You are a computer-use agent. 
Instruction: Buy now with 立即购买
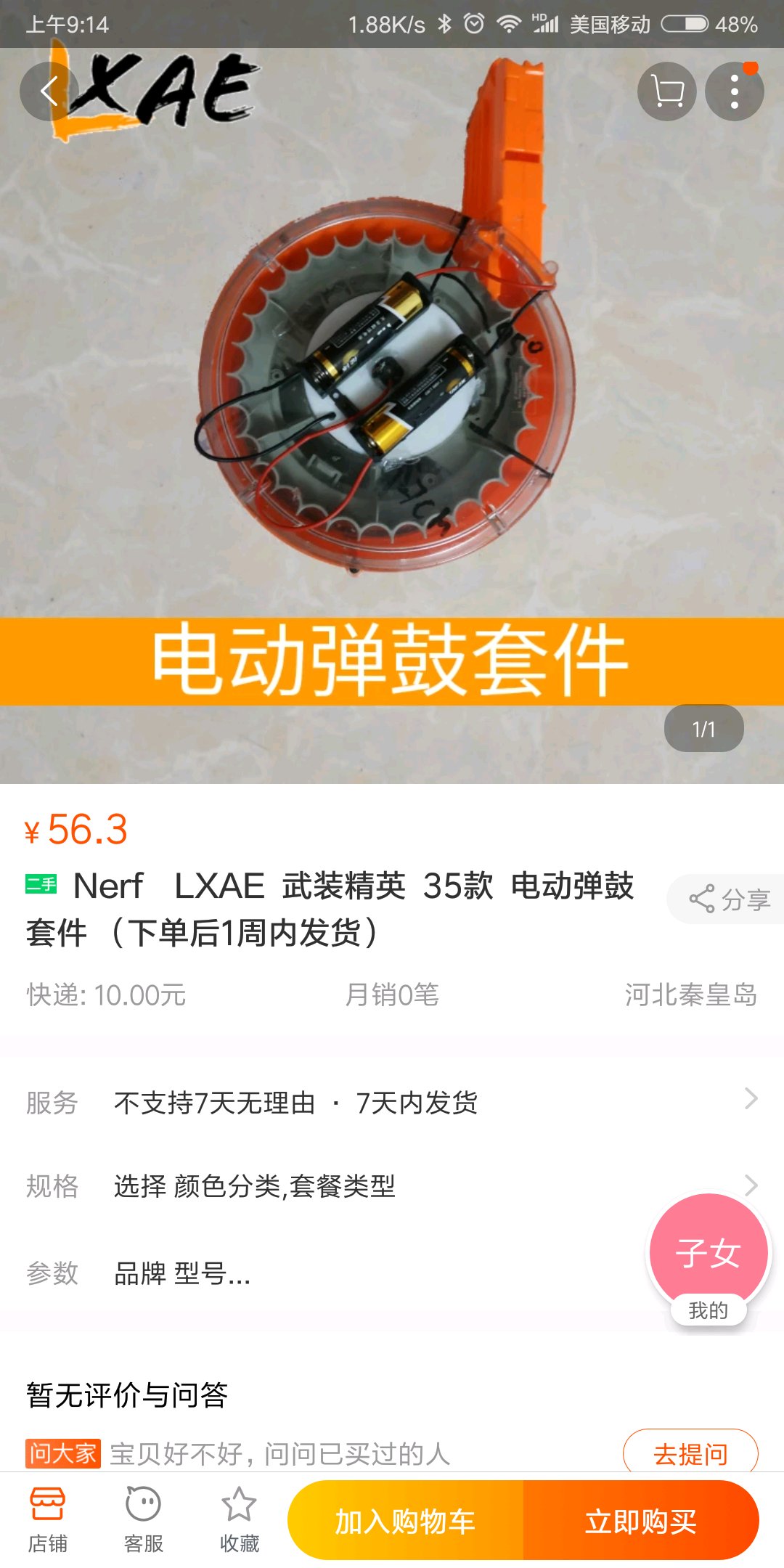click(x=640, y=1521)
